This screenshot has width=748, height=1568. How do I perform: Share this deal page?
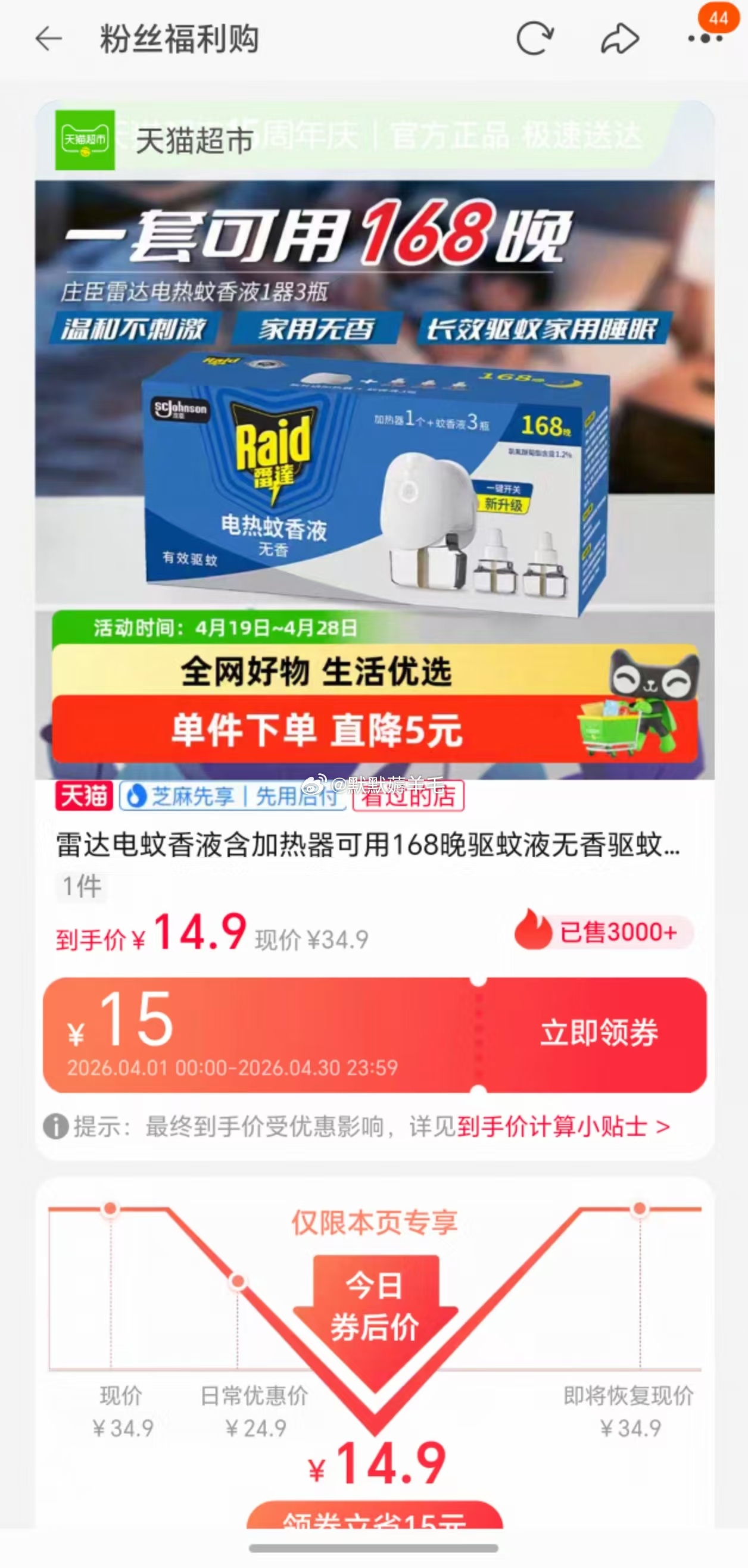[619, 39]
